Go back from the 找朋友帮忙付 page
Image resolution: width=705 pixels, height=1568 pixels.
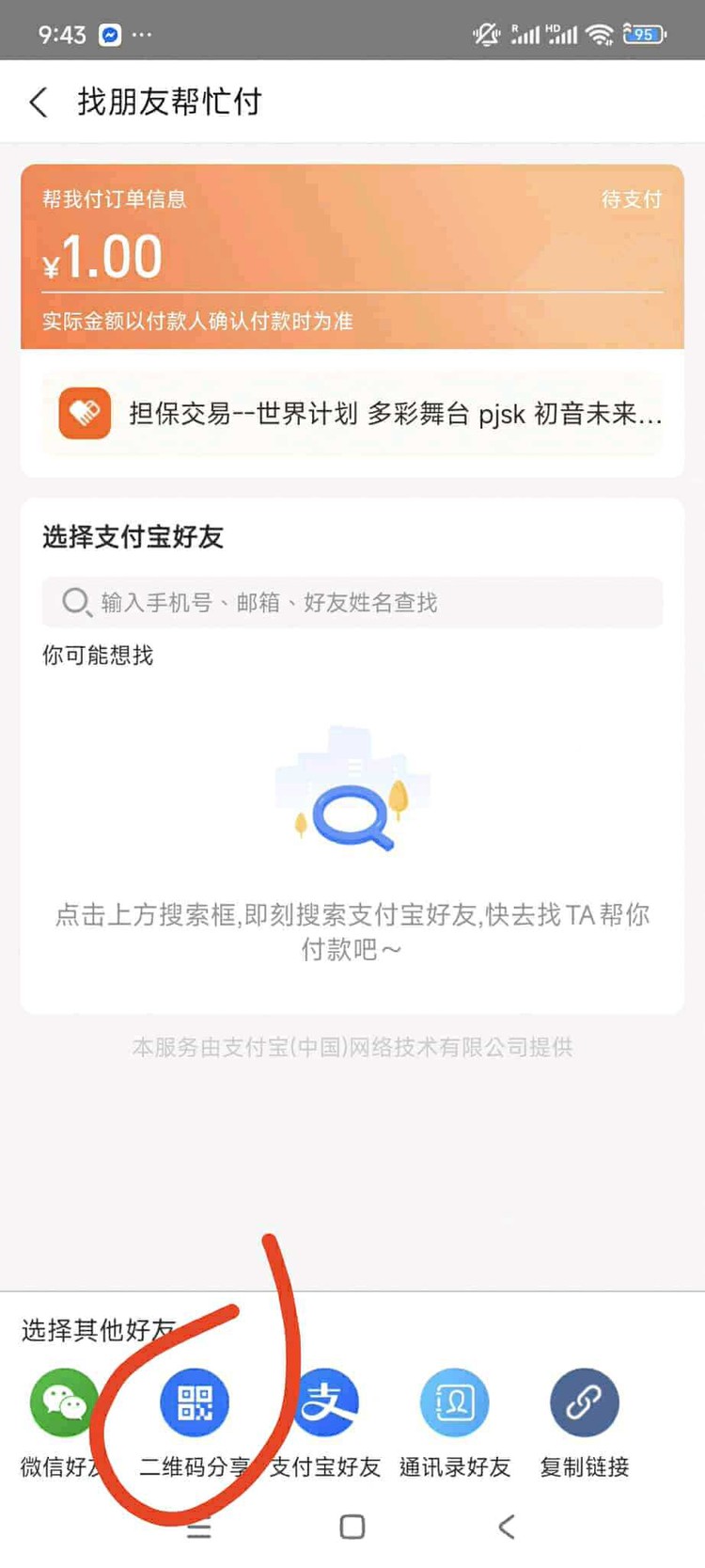point(39,102)
